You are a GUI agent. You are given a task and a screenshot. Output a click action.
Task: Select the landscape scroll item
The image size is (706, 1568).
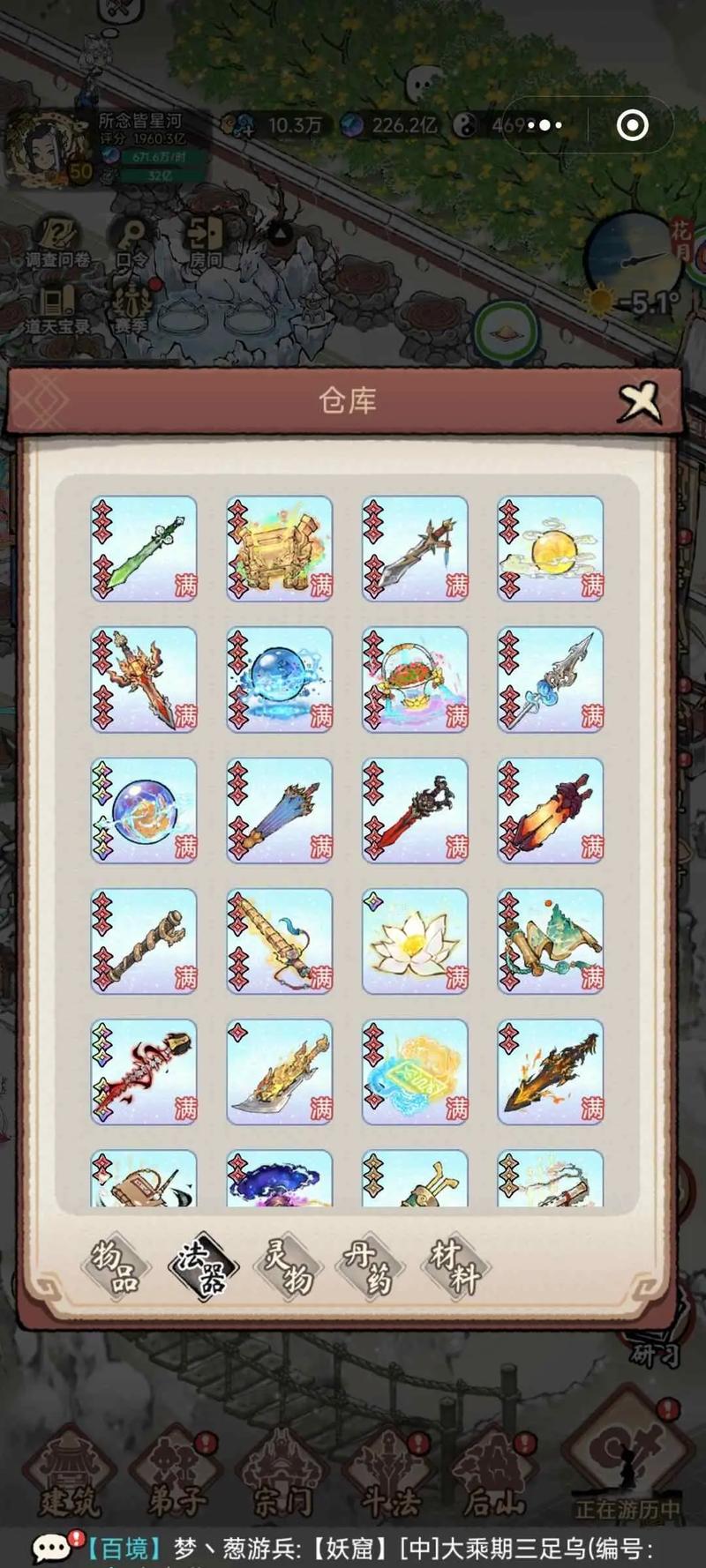tap(551, 941)
